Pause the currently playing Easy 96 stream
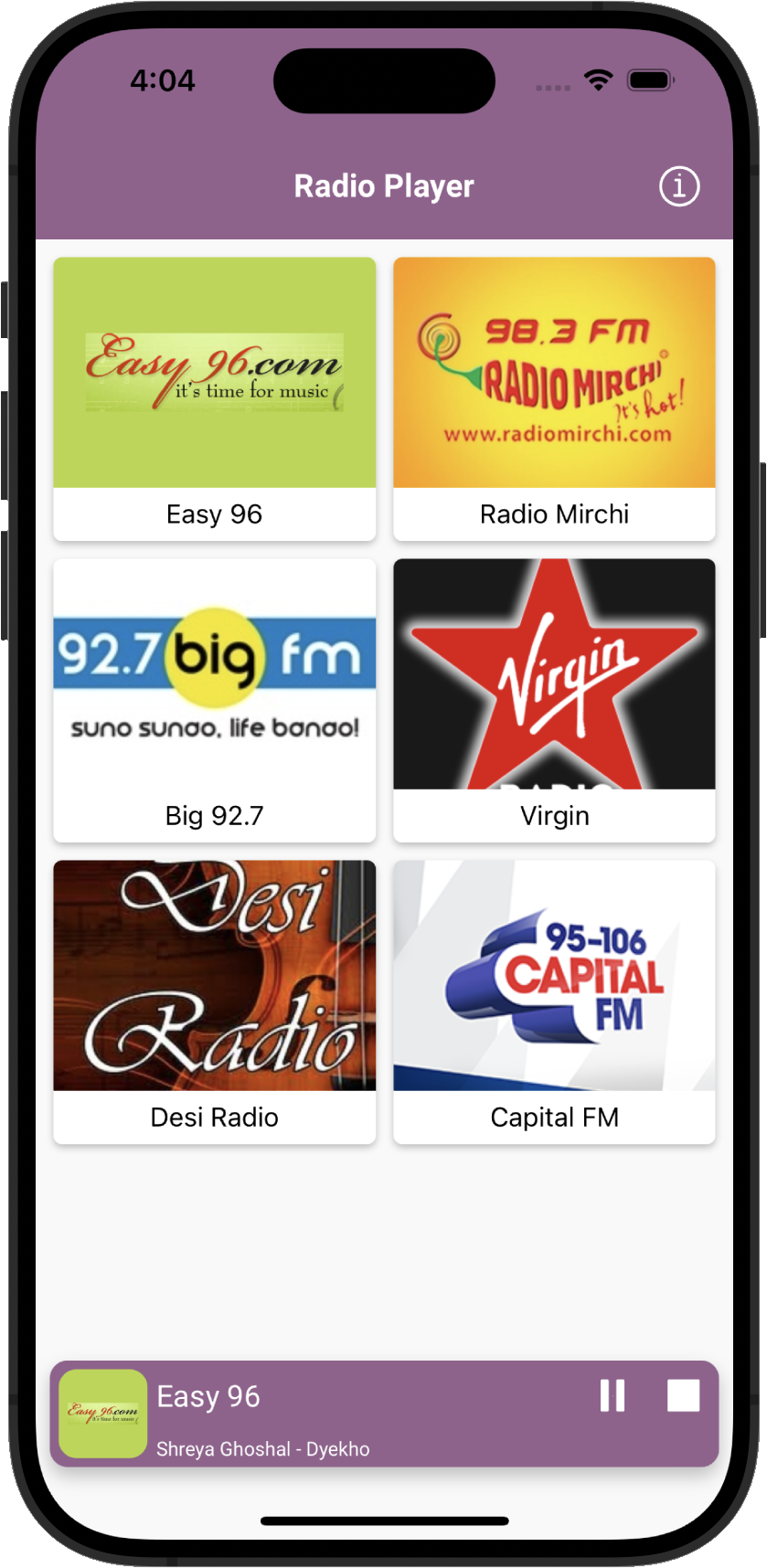 pyautogui.click(x=613, y=1395)
